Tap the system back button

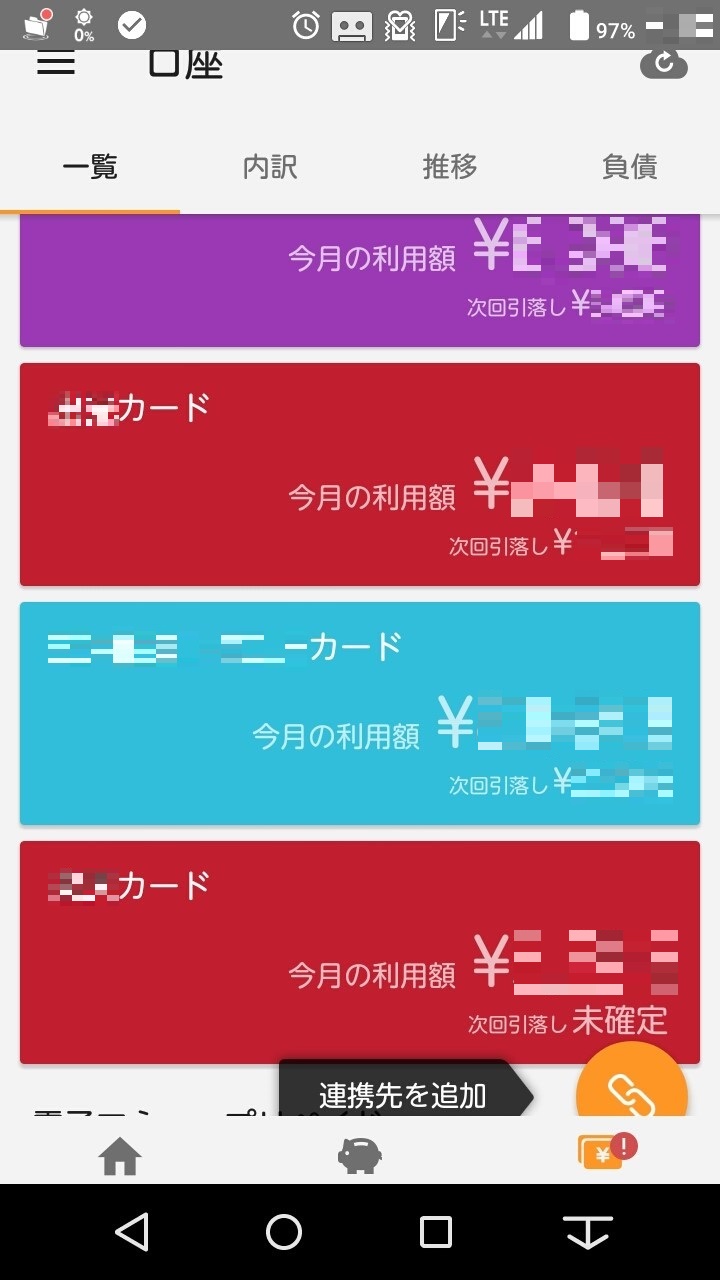coord(132,1232)
